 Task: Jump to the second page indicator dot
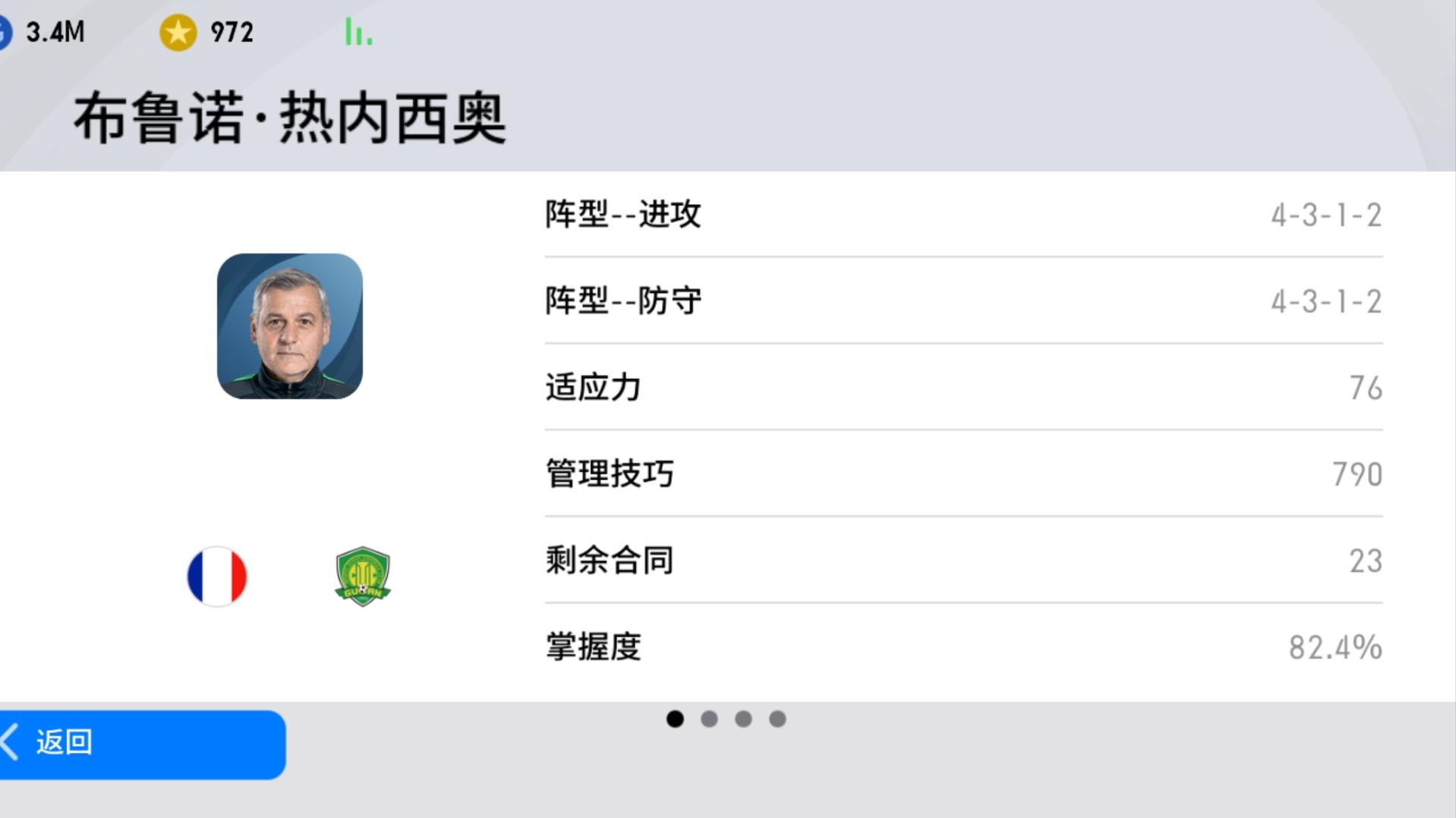(709, 719)
